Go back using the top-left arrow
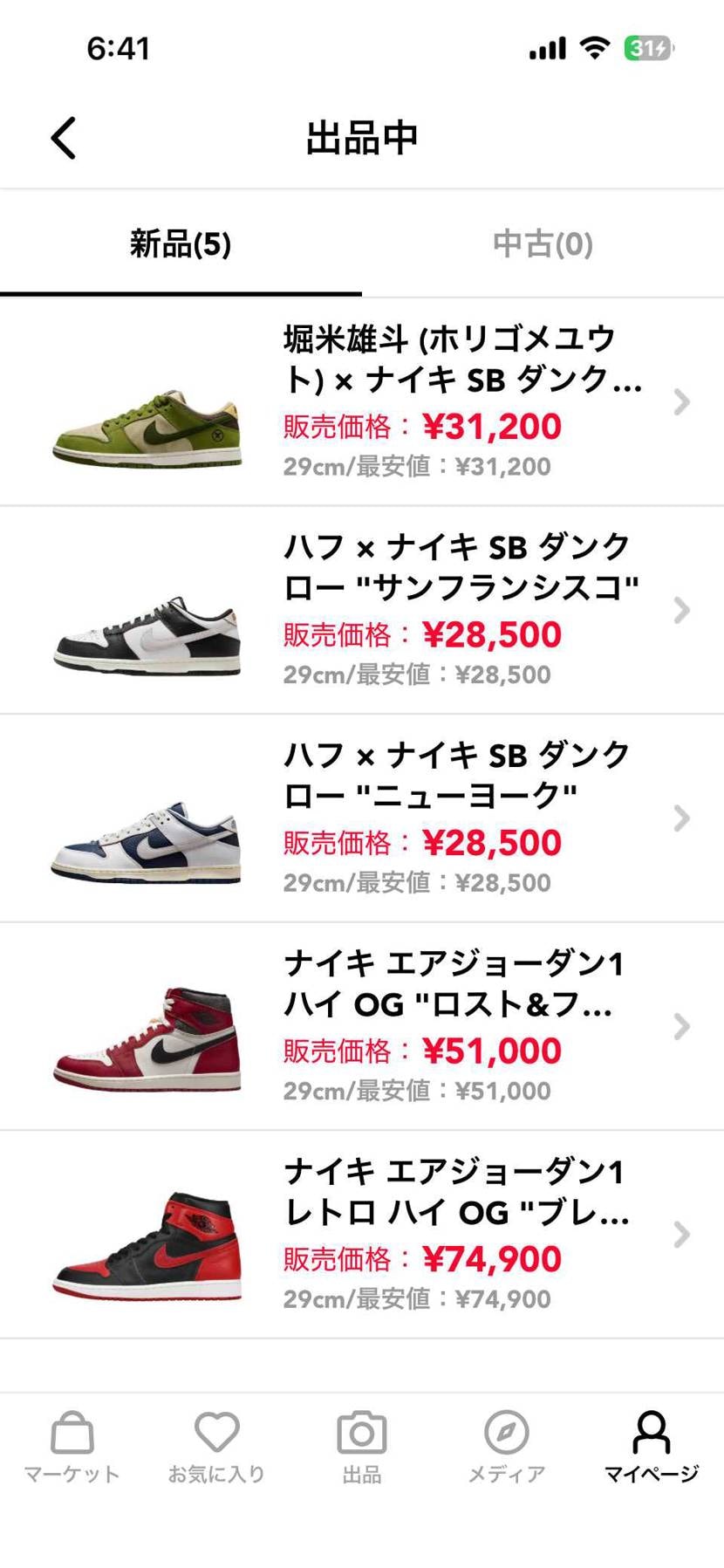This screenshot has height=1568, width=724. tap(64, 138)
